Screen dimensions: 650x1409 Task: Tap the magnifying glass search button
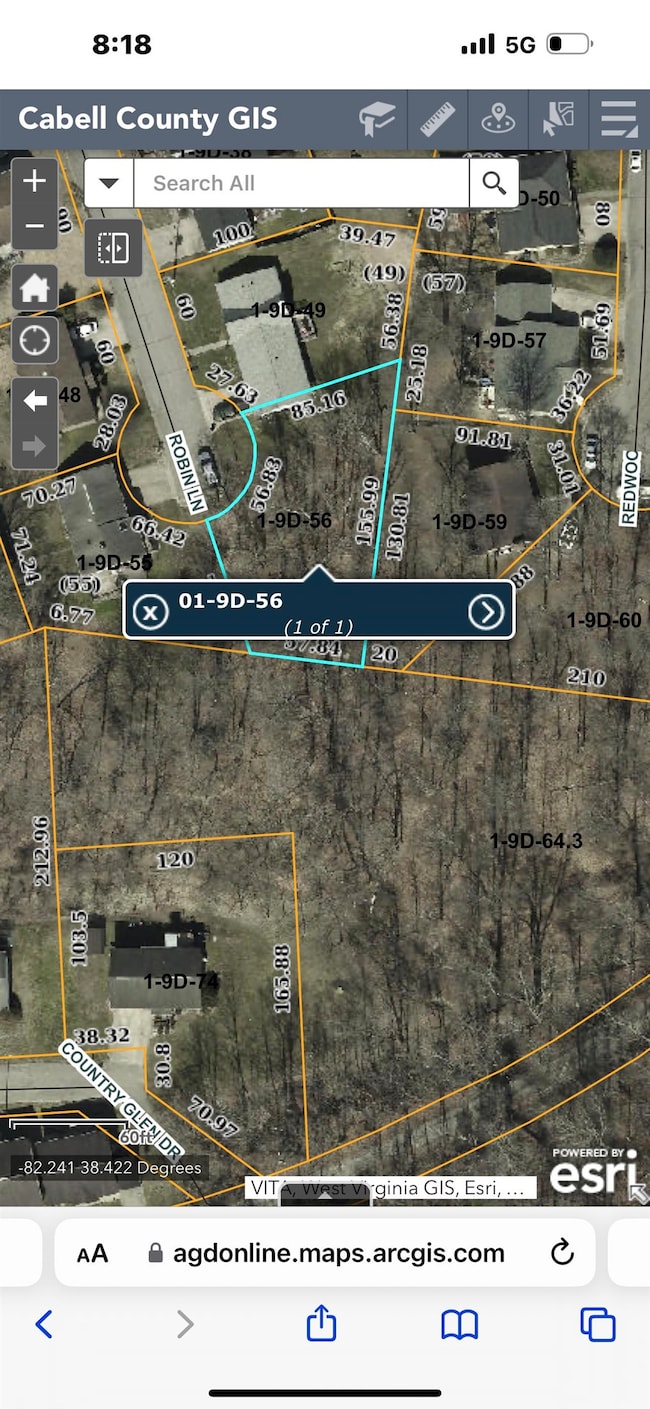pos(494,183)
